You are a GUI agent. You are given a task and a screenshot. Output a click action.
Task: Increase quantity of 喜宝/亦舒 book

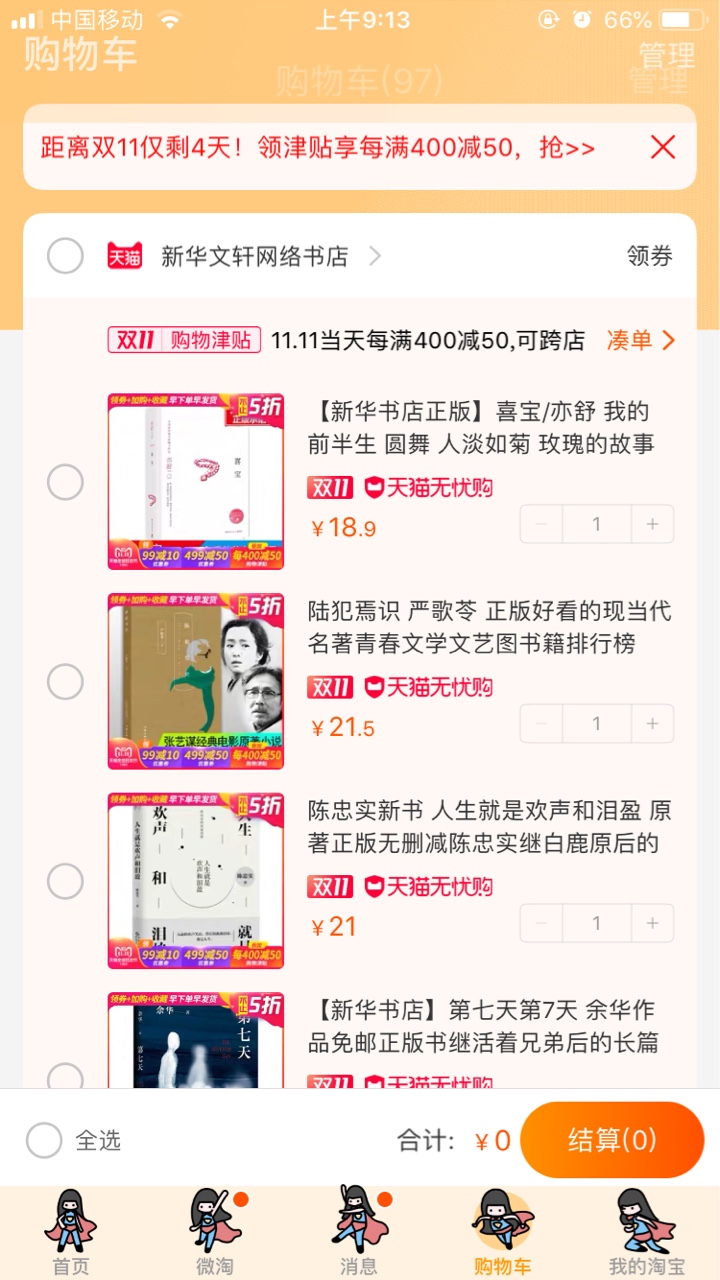pyautogui.click(x=653, y=524)
